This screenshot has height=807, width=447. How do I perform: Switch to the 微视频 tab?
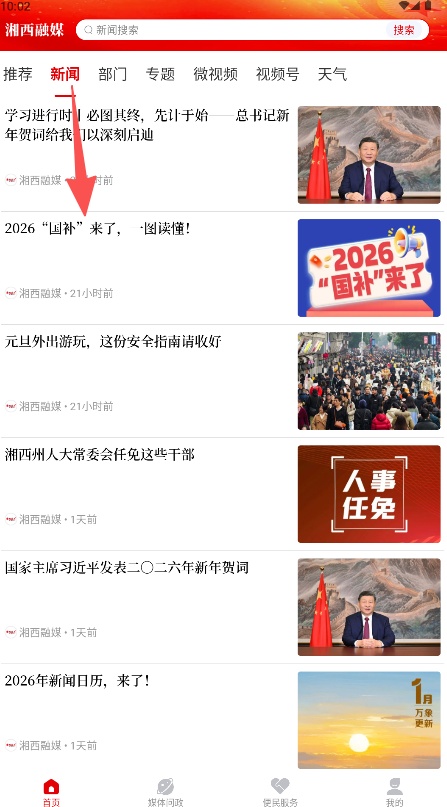pyautogui.click(x=216, y=74)
